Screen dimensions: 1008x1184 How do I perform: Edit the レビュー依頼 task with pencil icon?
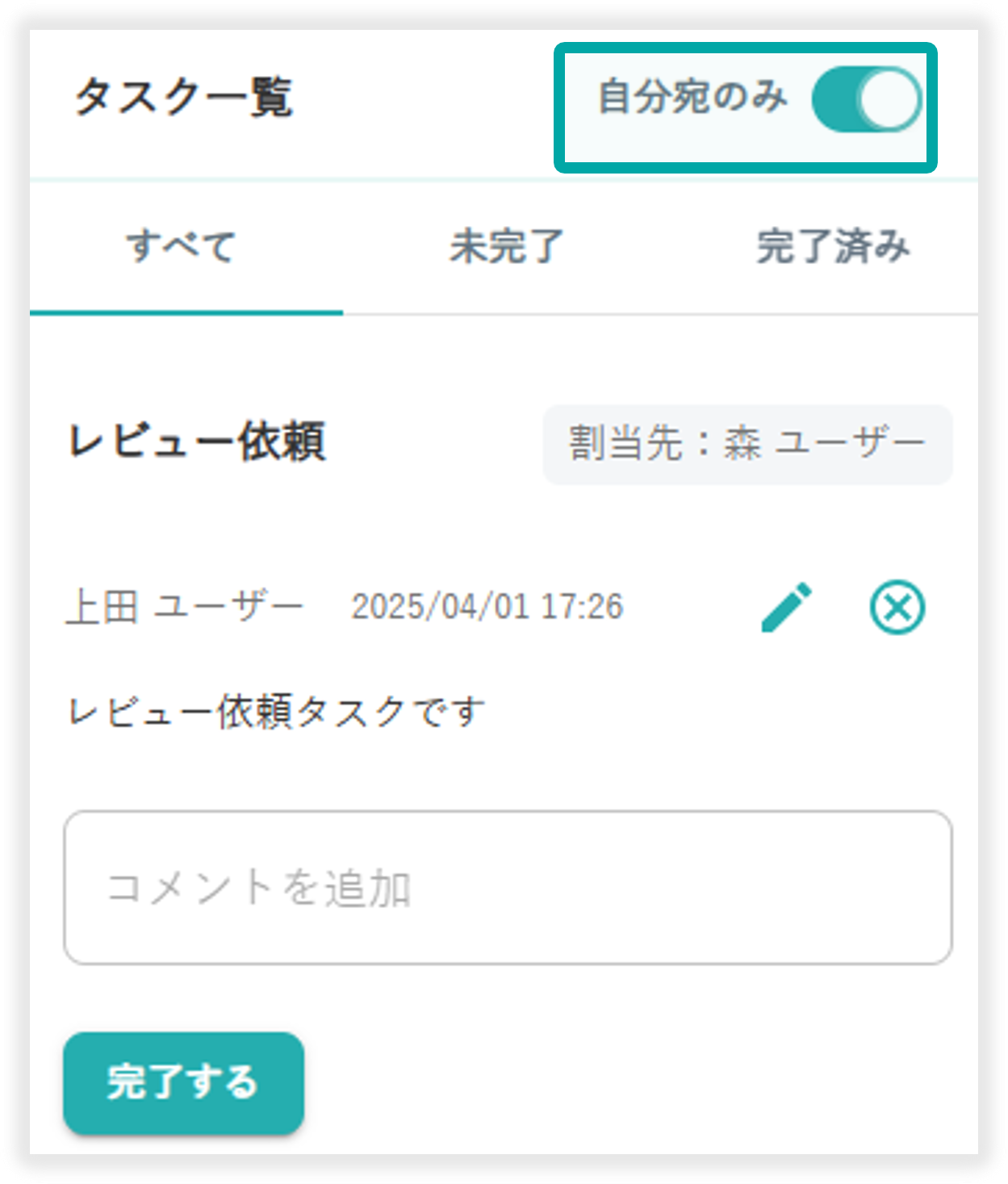[786, 607]
